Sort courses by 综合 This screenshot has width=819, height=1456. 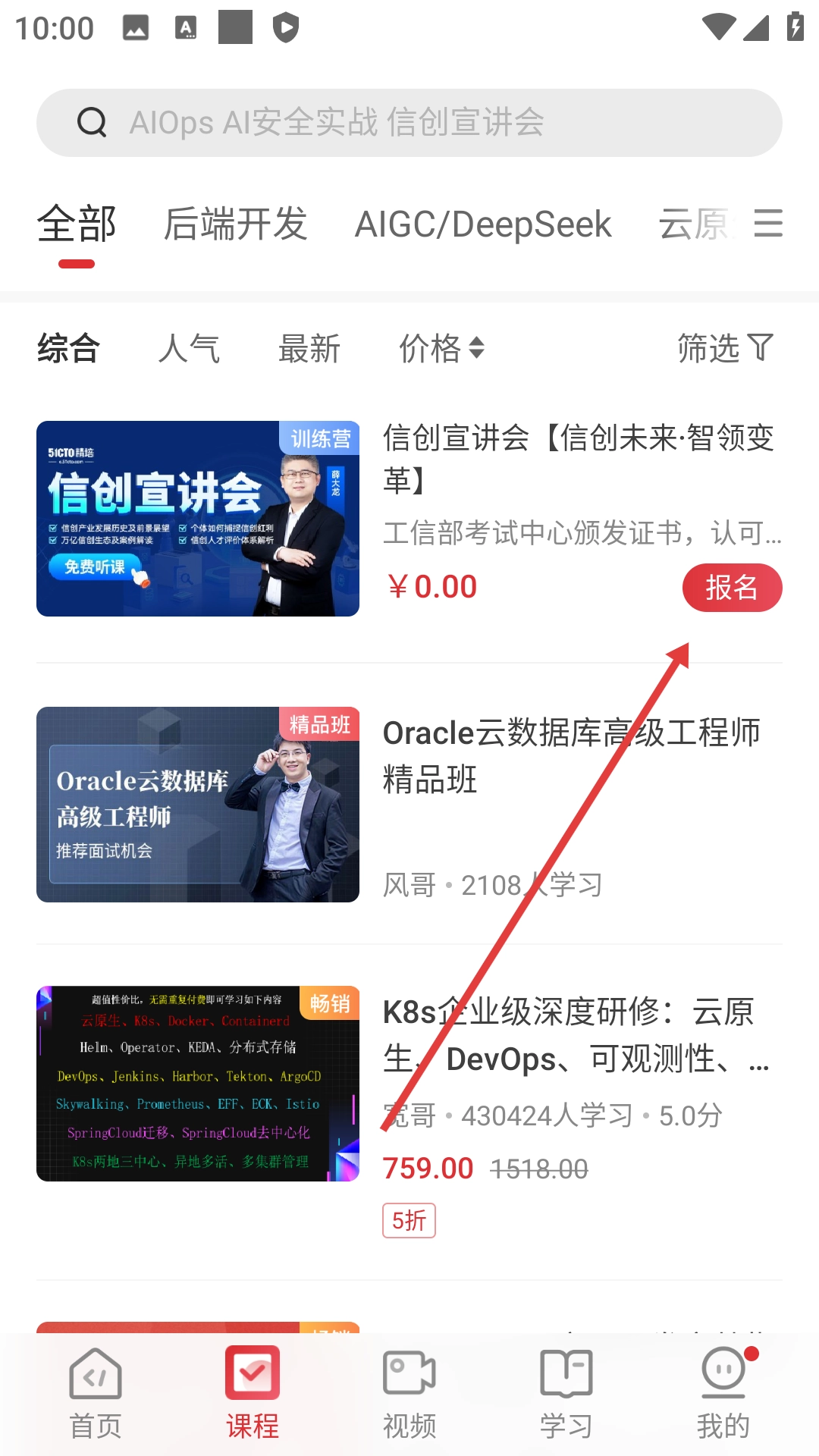[69, 349]
